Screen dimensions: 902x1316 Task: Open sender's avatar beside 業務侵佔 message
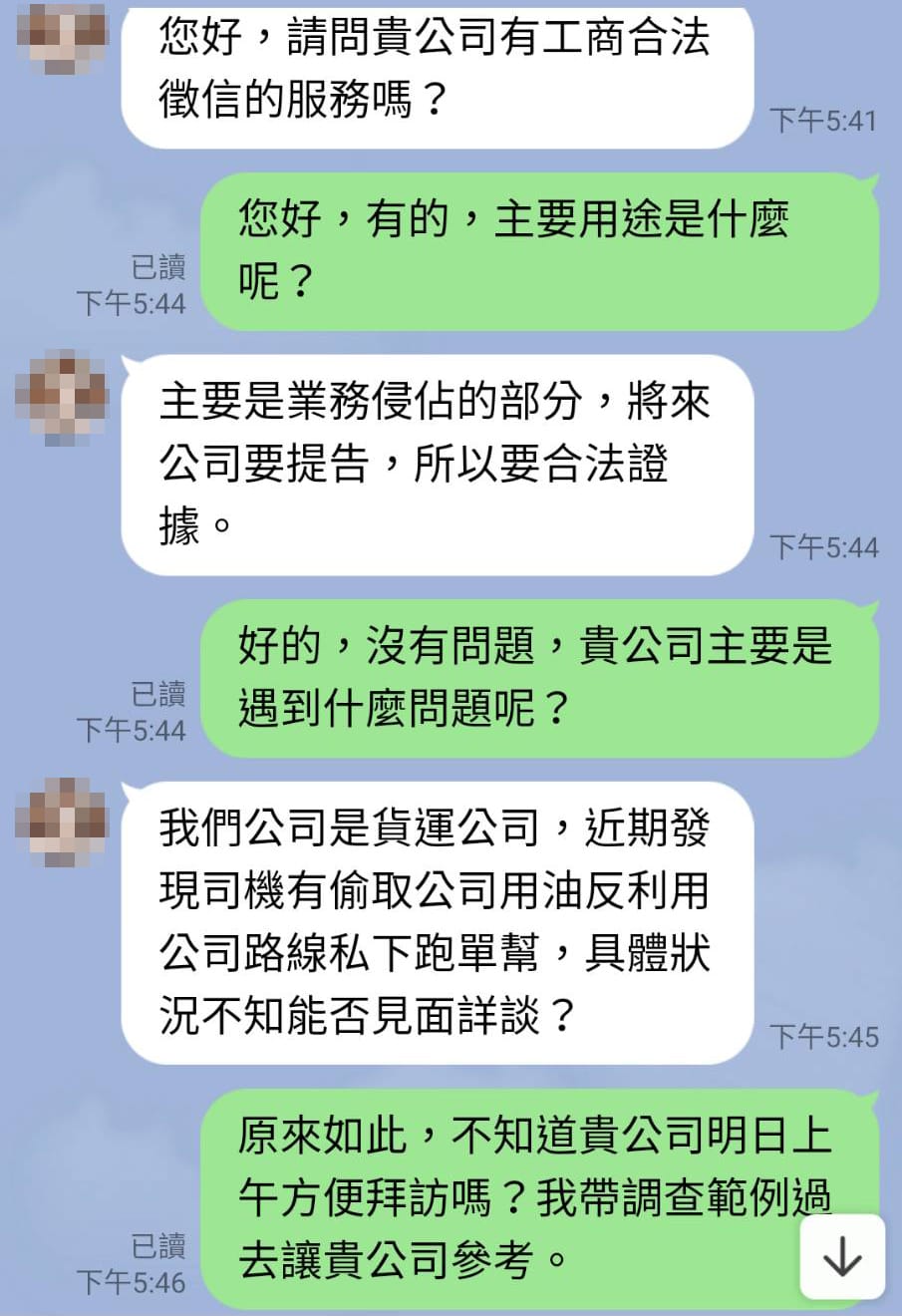tap(62, 396)
